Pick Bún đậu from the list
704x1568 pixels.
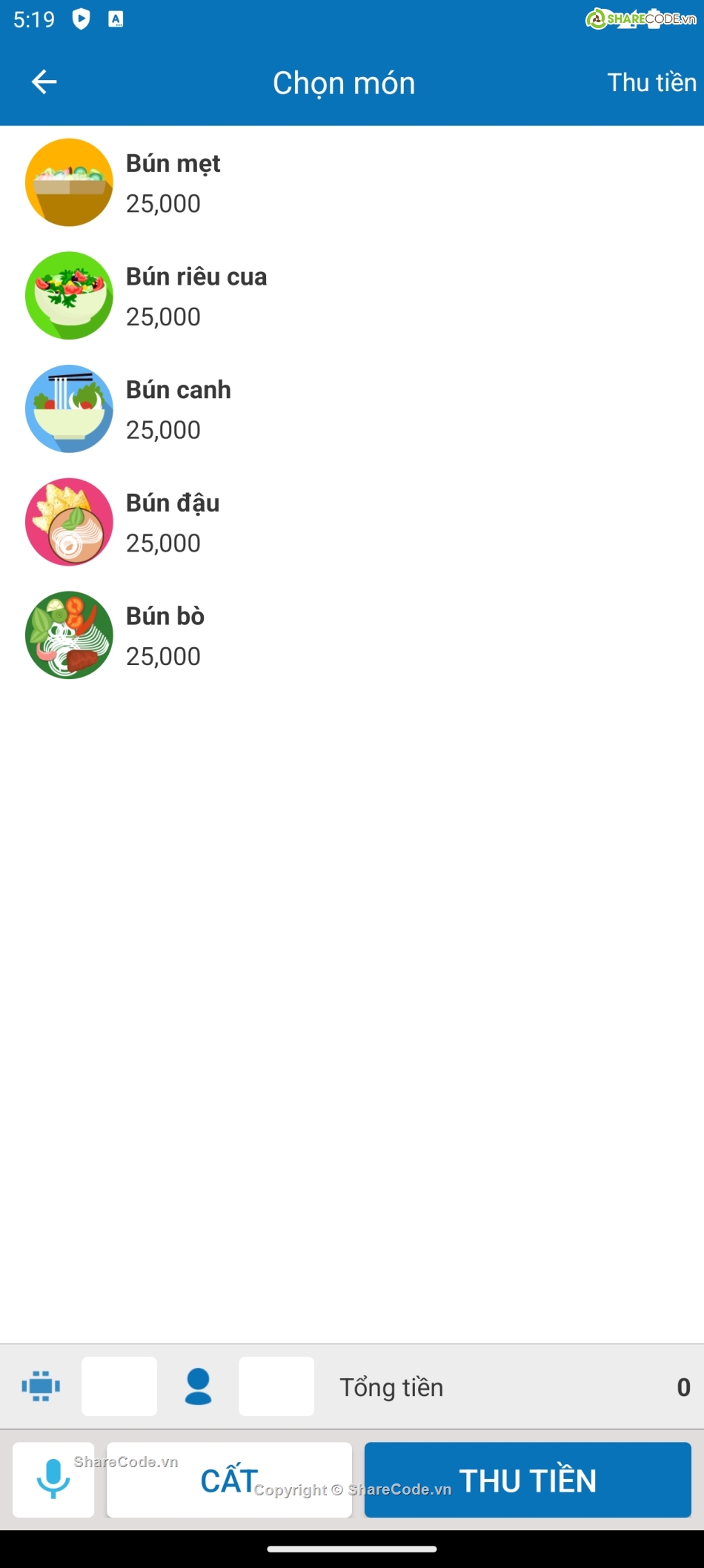pos(172,523)
